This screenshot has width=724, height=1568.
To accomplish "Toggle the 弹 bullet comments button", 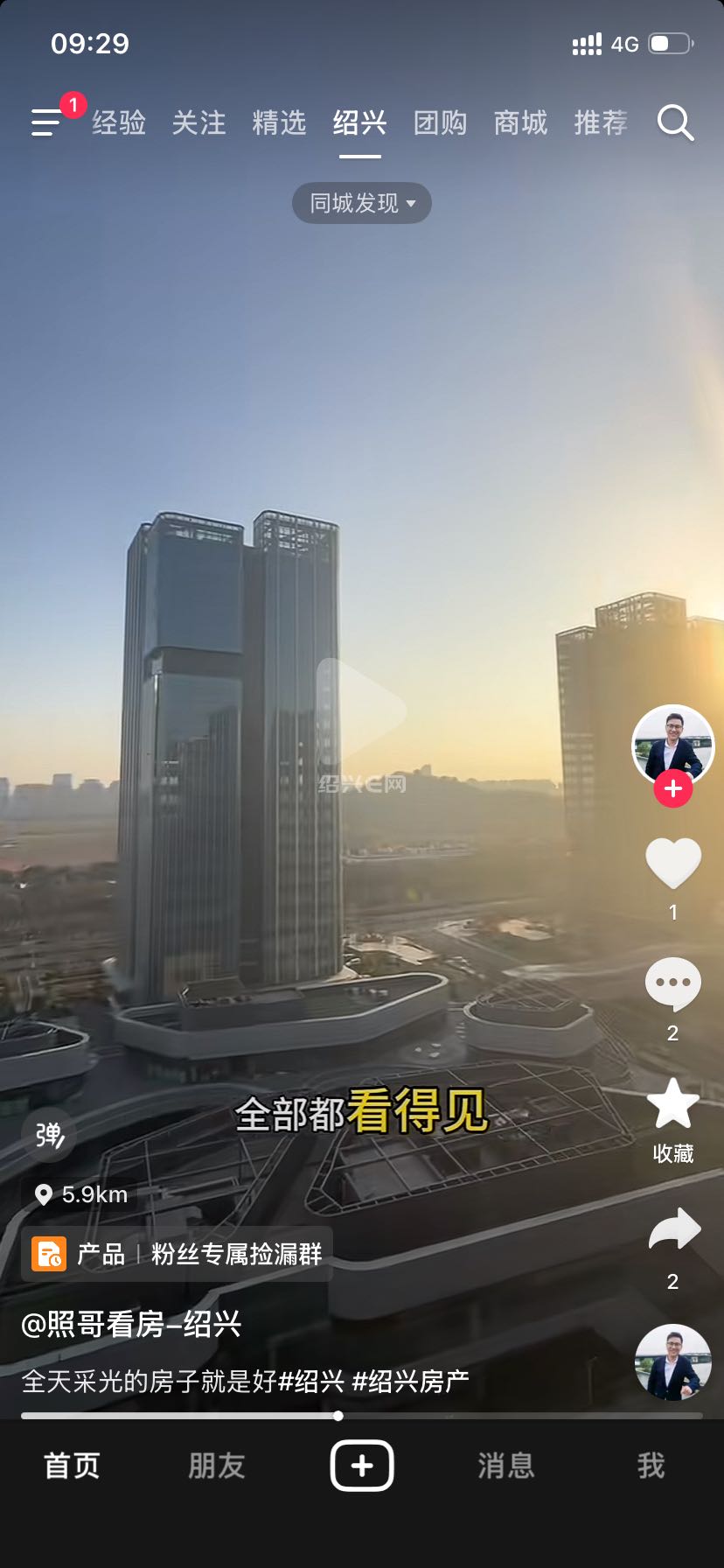I will [x=49, y=1135].
